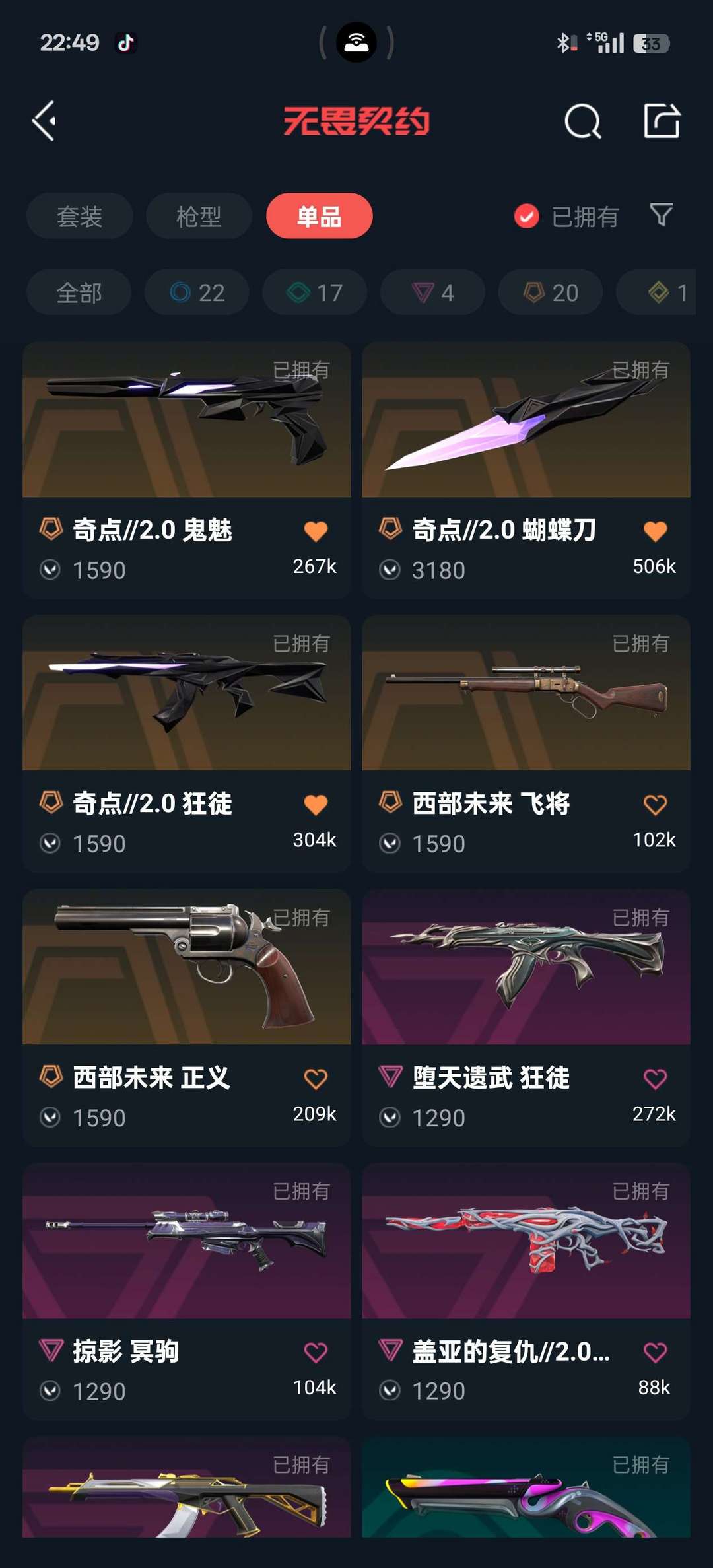Share this page via the share icon
The image size is (713, 1568).
662,121
